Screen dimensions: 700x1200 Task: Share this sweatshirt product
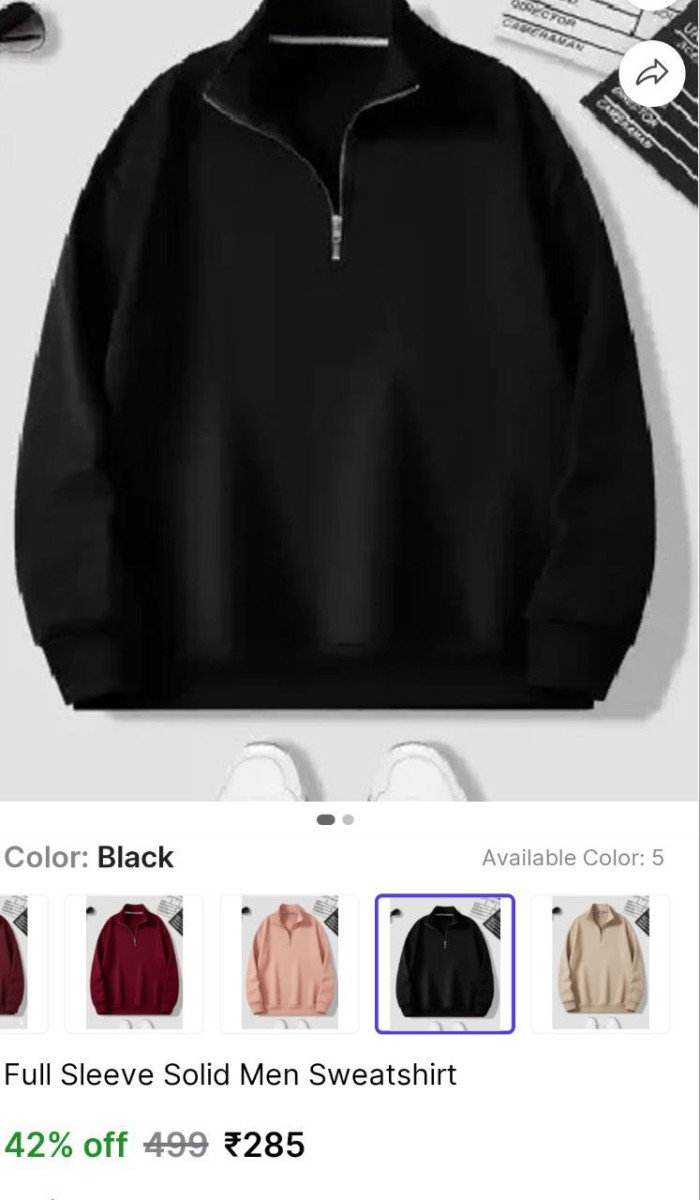click(x=652, y=72)
